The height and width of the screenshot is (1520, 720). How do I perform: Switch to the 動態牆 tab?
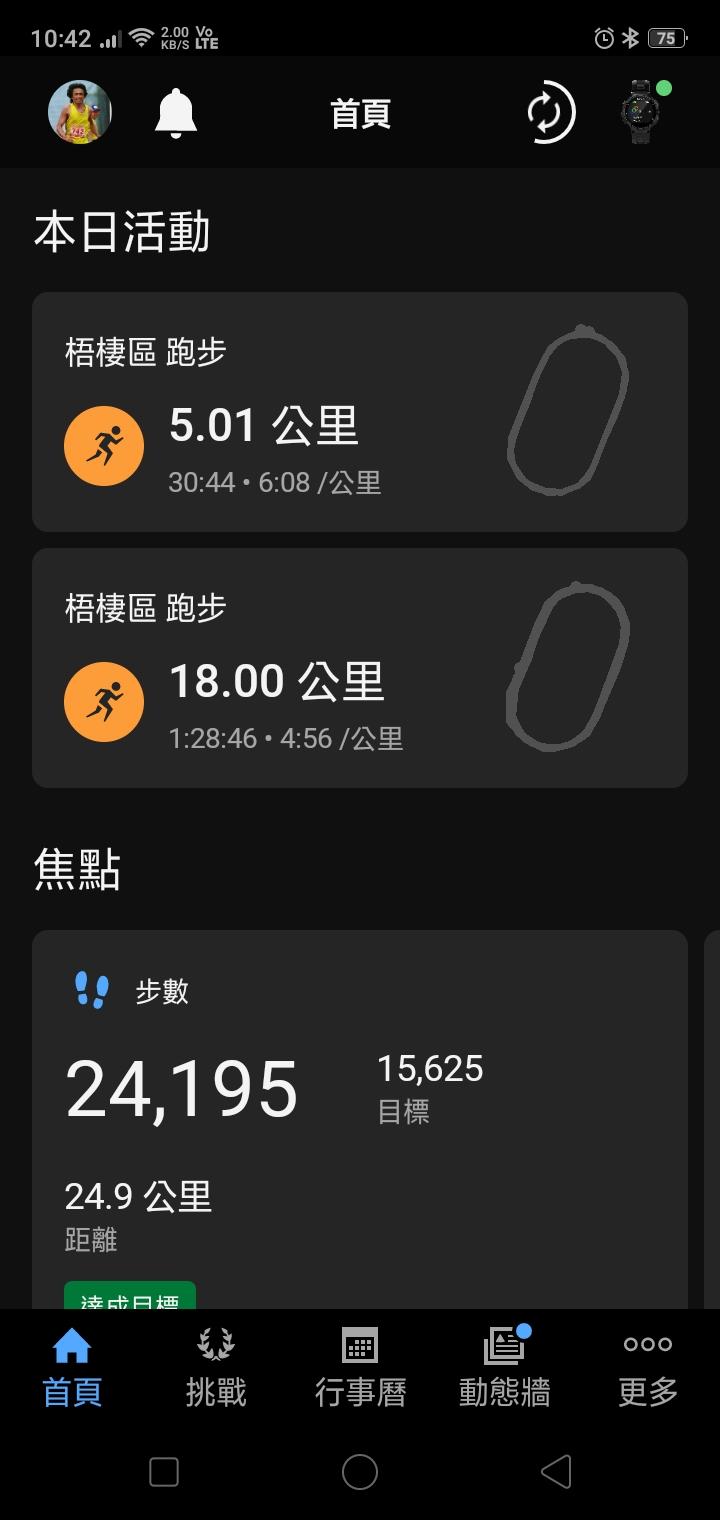(504, 1366)
